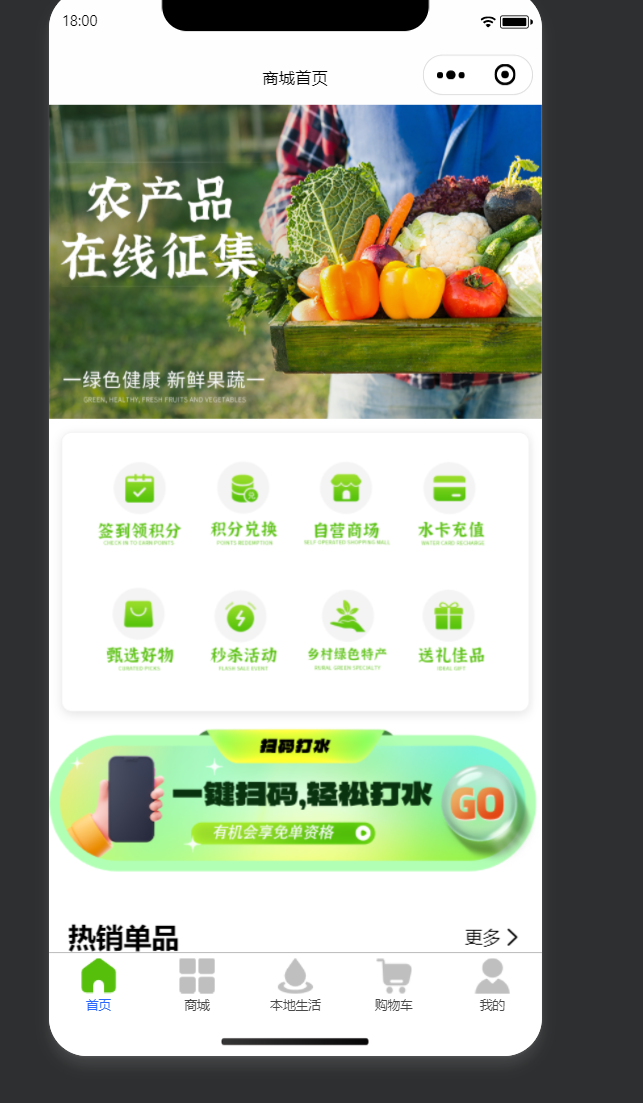Open the 农产品在线征集 banner
The image size is (643, 1103).
[x=295, y=261]
